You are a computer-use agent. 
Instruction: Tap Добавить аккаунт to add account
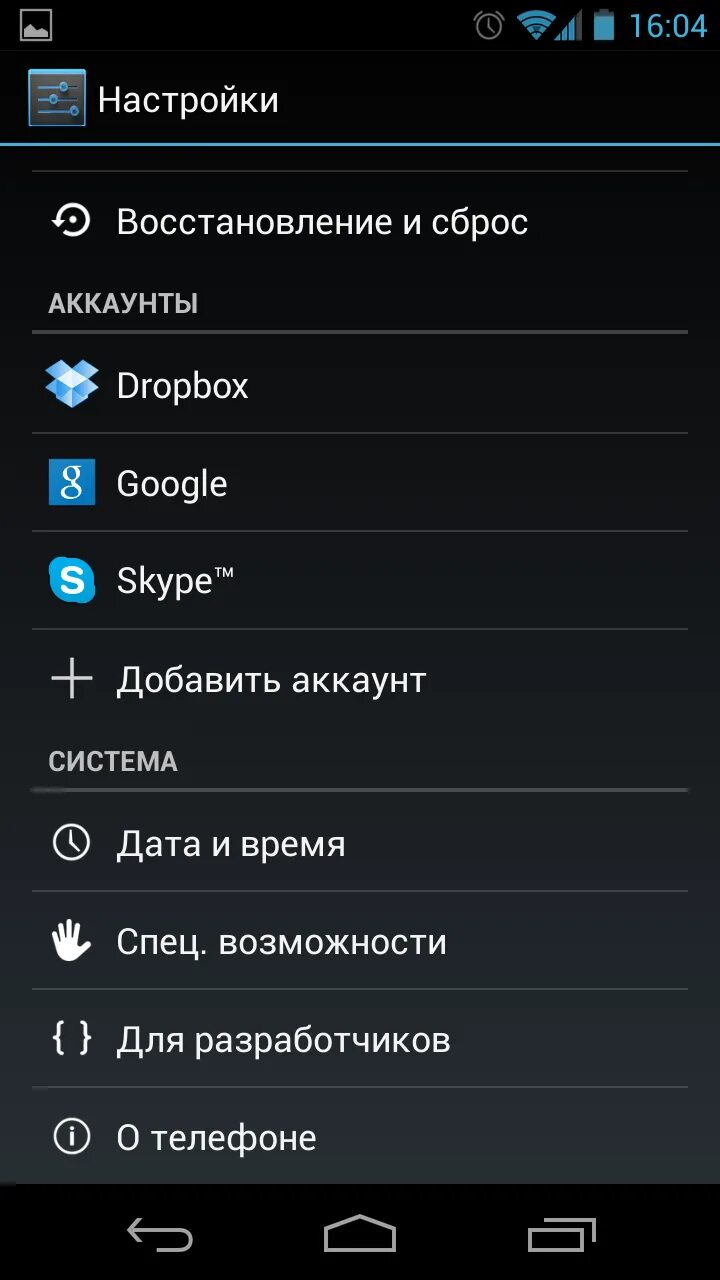click(x=271, y=680)
